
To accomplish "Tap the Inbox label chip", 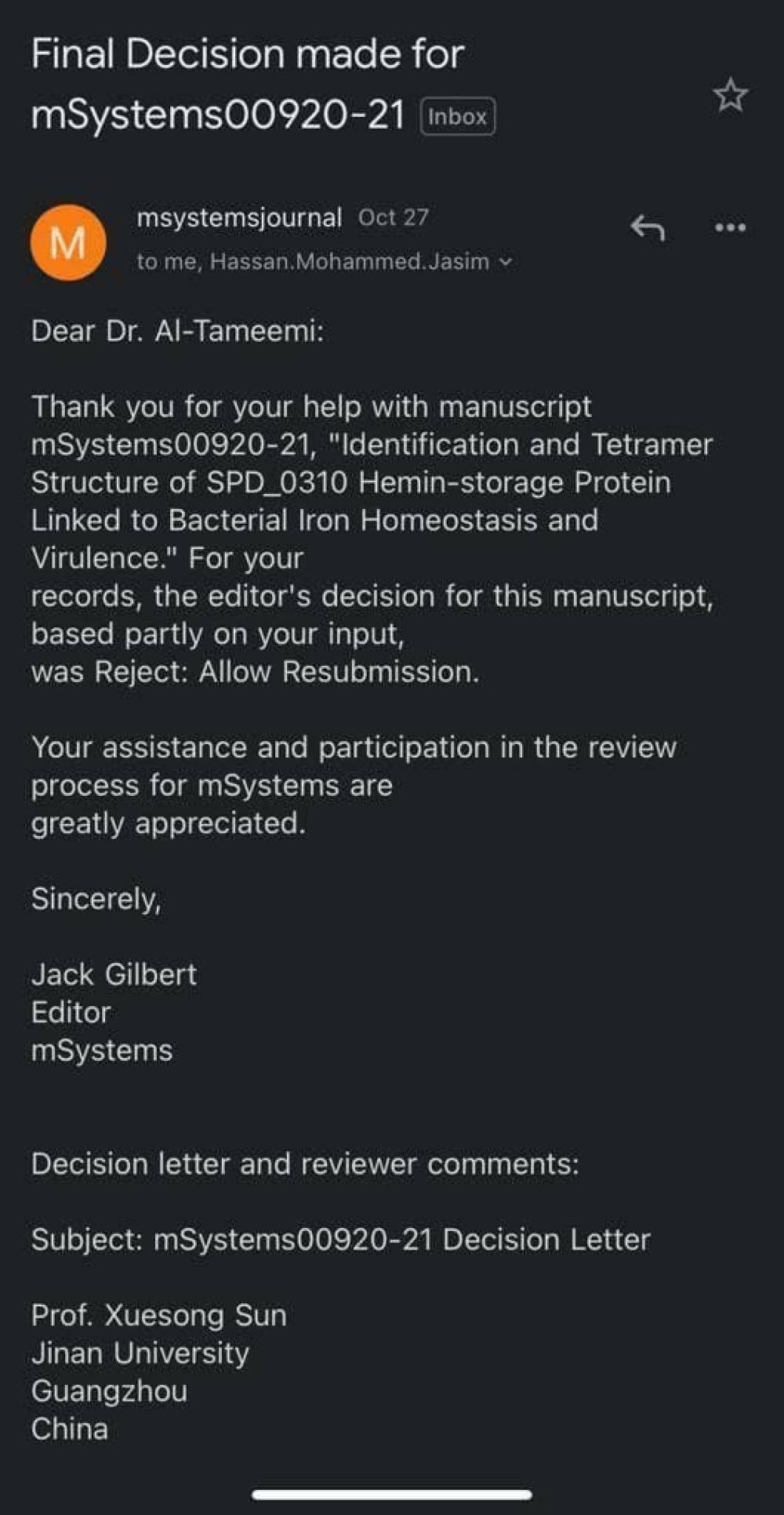I will (x=458, y=117).
